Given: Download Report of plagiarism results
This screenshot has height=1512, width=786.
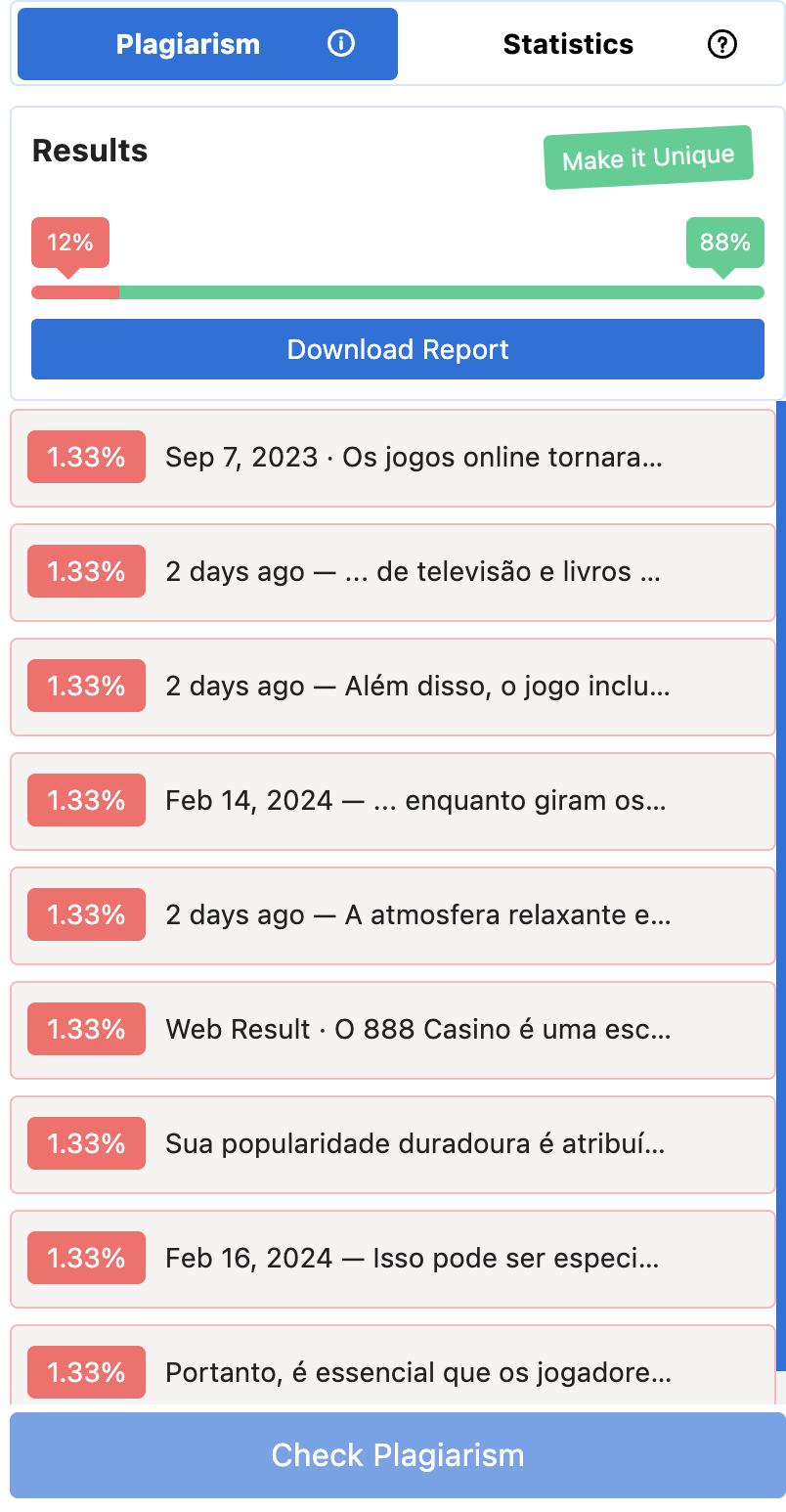Looking at the screenshot, I should pos(398,349).
